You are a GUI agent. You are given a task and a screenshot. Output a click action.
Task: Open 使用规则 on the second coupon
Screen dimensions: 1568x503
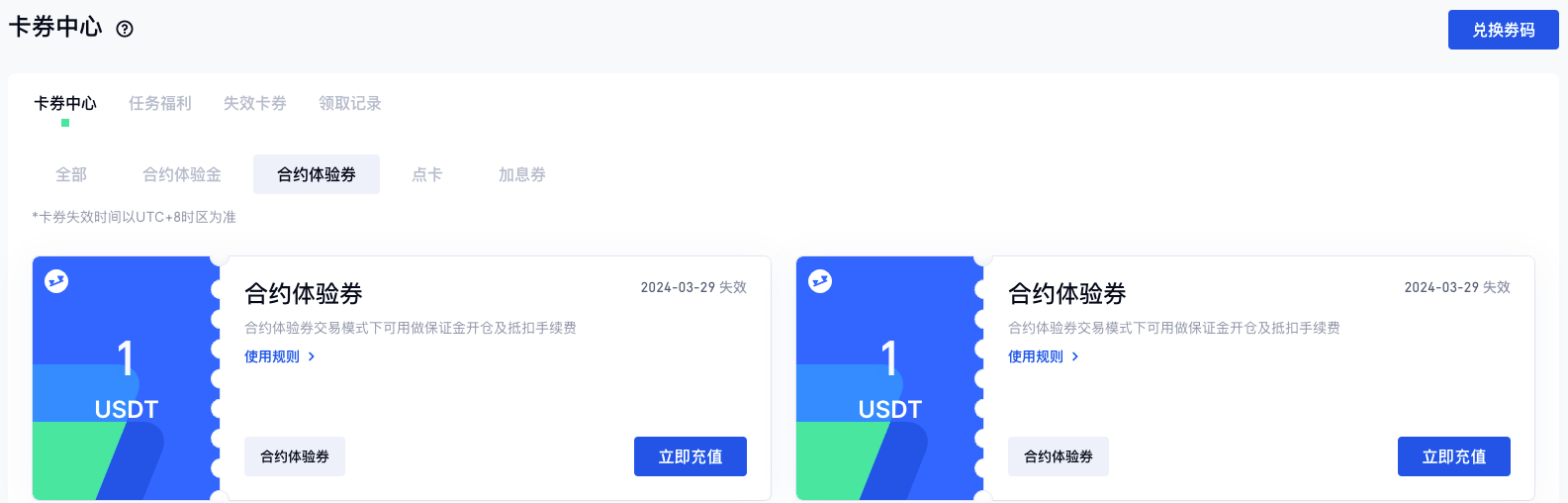[1043, 356]
